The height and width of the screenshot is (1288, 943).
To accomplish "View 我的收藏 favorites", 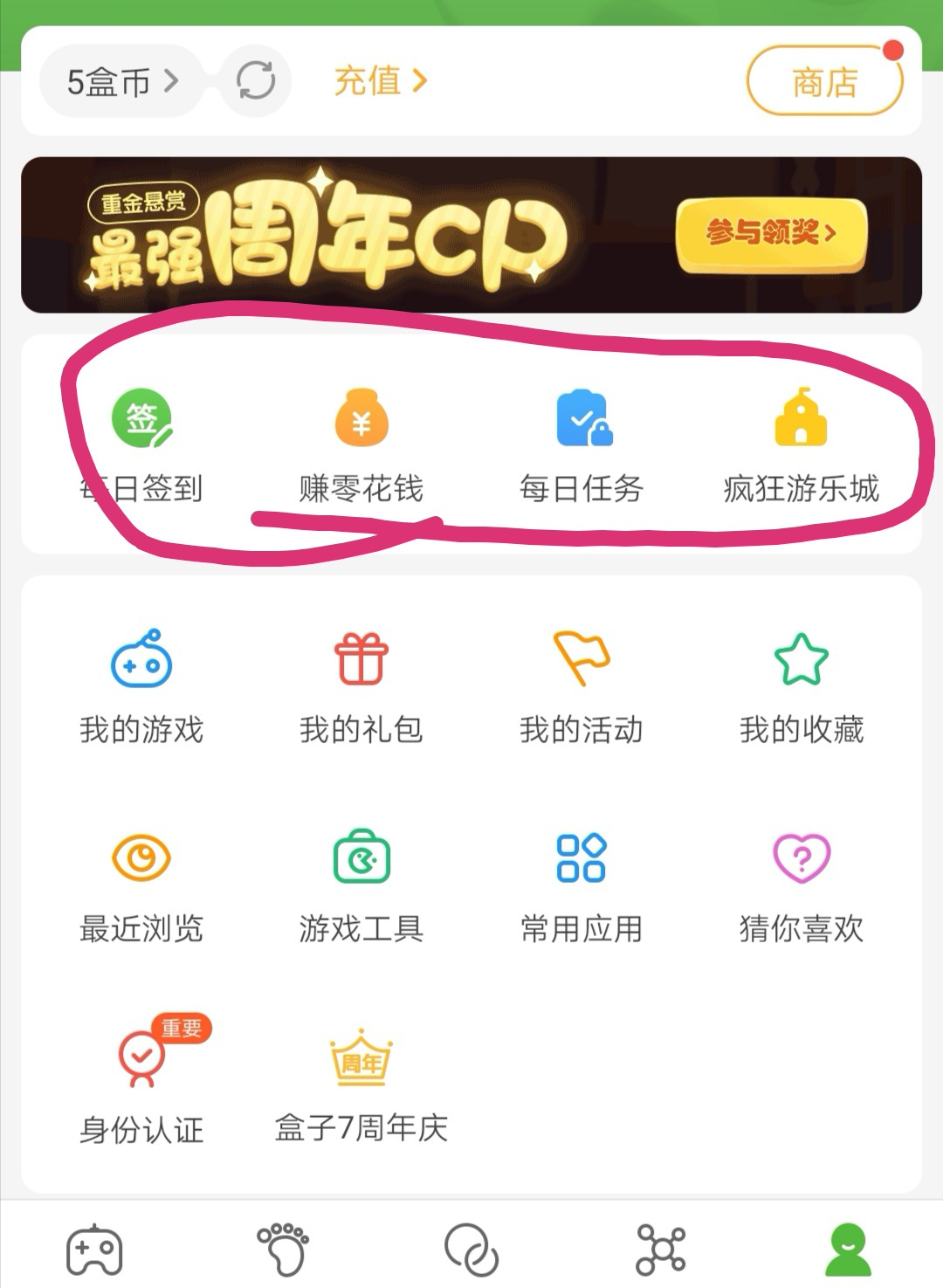I will point(801,685).
